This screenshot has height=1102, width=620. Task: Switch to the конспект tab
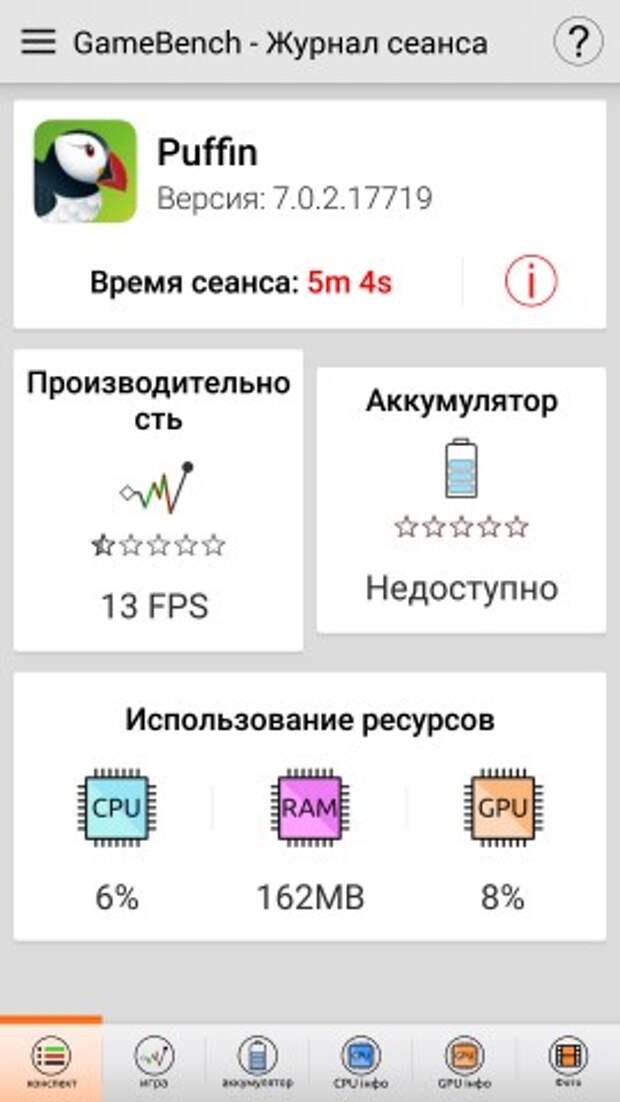tap(51, 1062)
